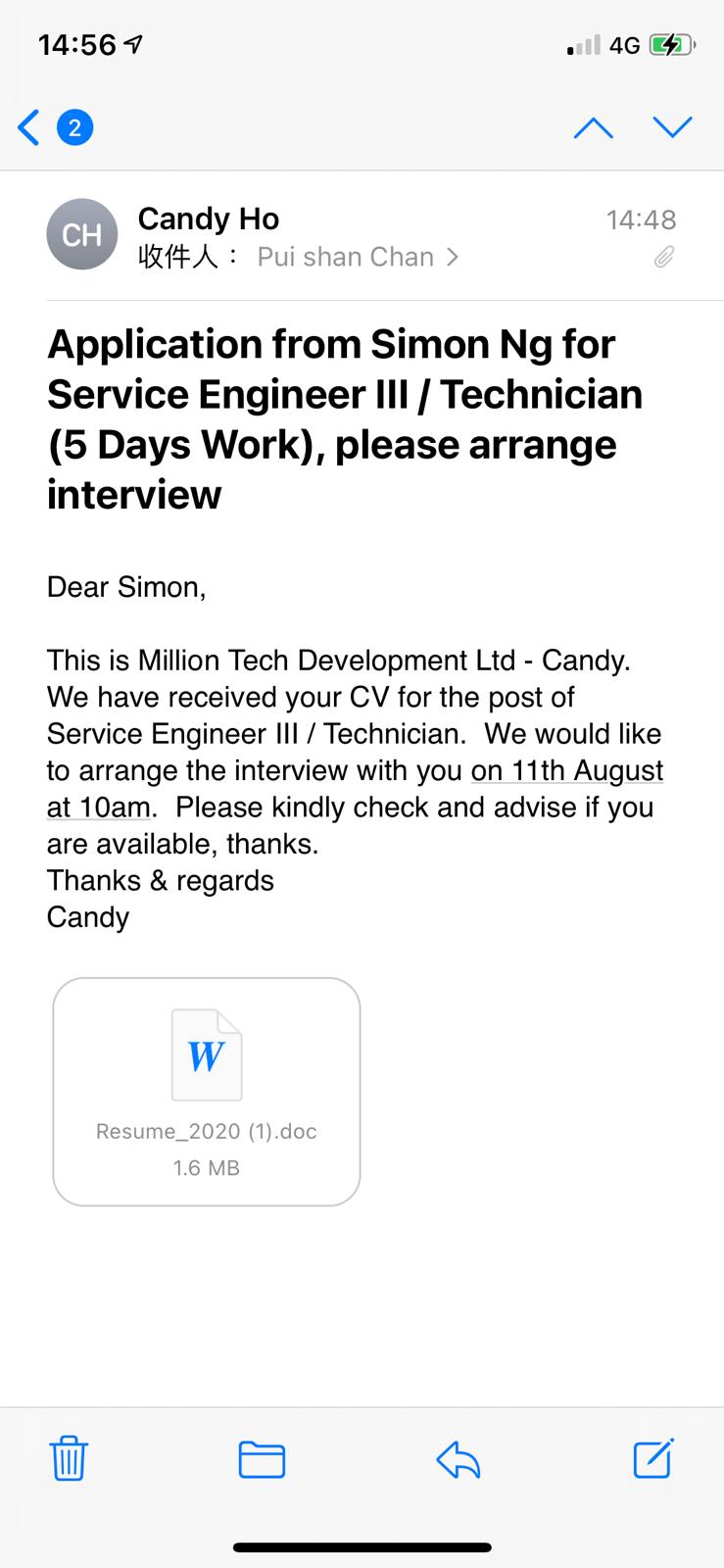Move this email to a folder
Image resolution: width=724 pixels, height=1568 pixels.
coord(262,1459)
